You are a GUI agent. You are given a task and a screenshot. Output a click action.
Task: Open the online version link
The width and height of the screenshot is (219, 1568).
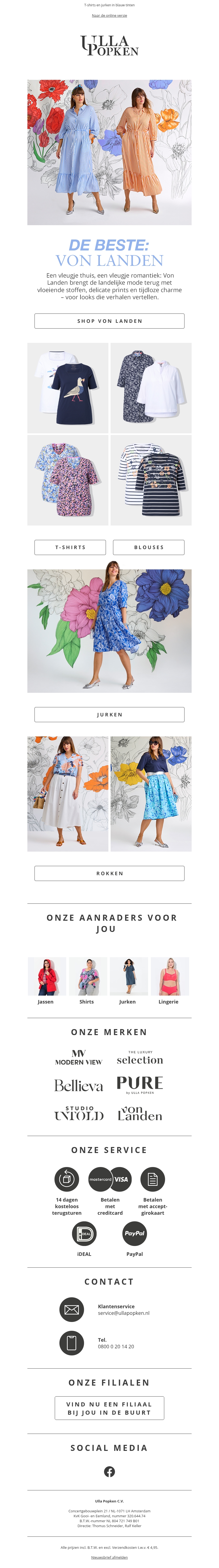tap(109, 16)
